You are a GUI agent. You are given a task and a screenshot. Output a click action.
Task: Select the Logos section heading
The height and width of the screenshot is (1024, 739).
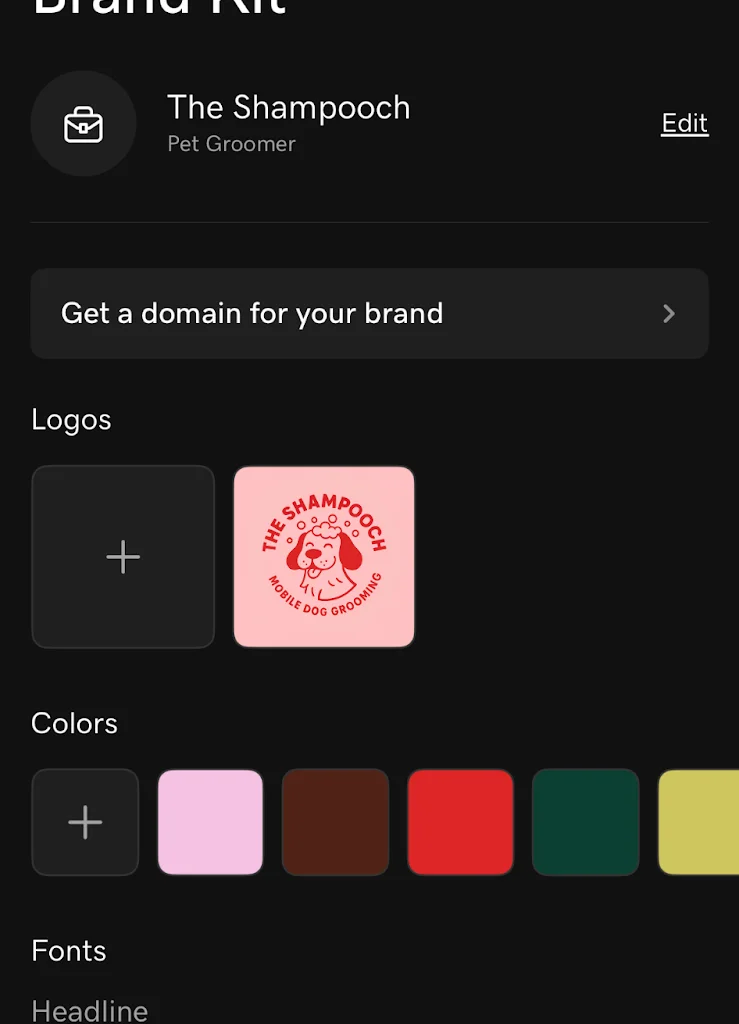pyautogui.click(x=71, y=419)
